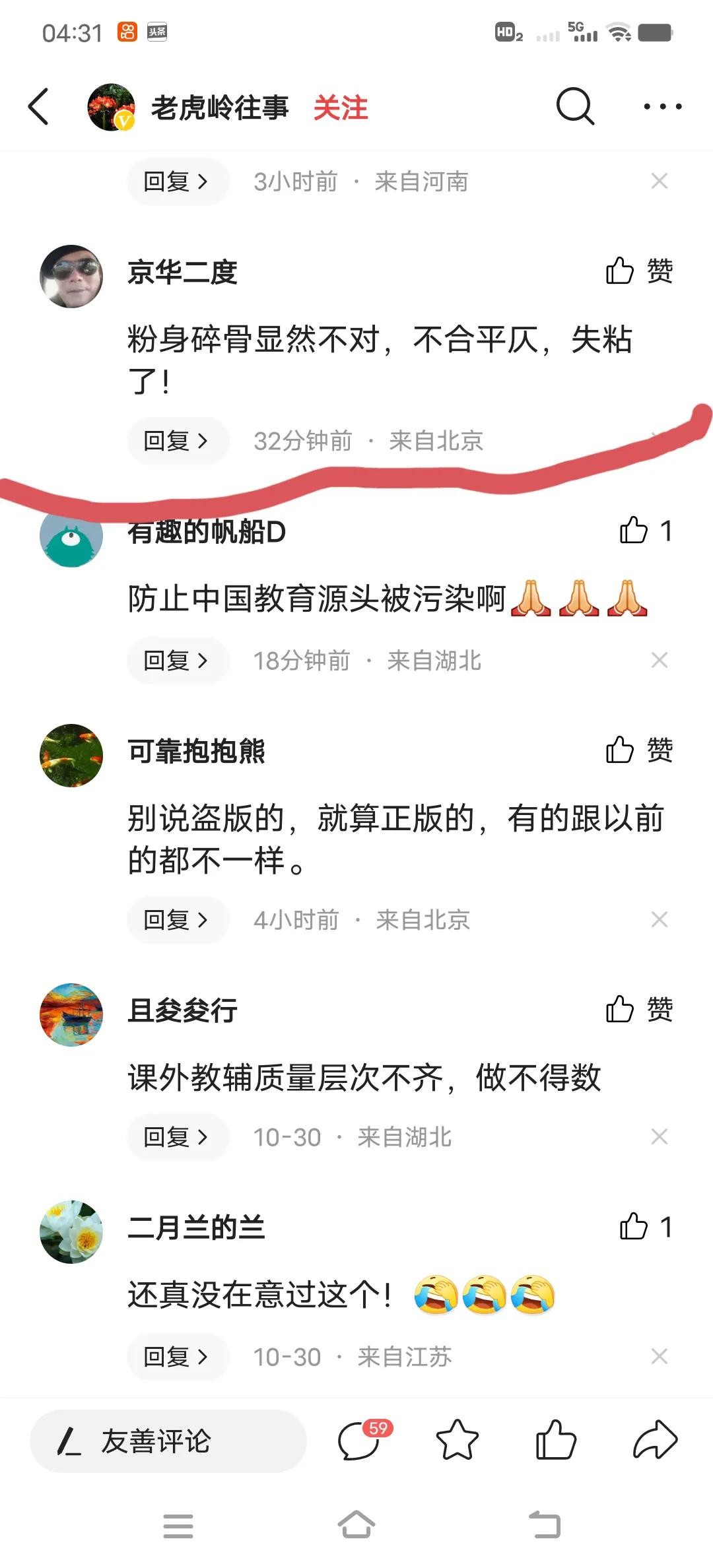Dismiss 且爰爰行's comment
The image size is (713, 1568).
click(x=659, y=1136)
